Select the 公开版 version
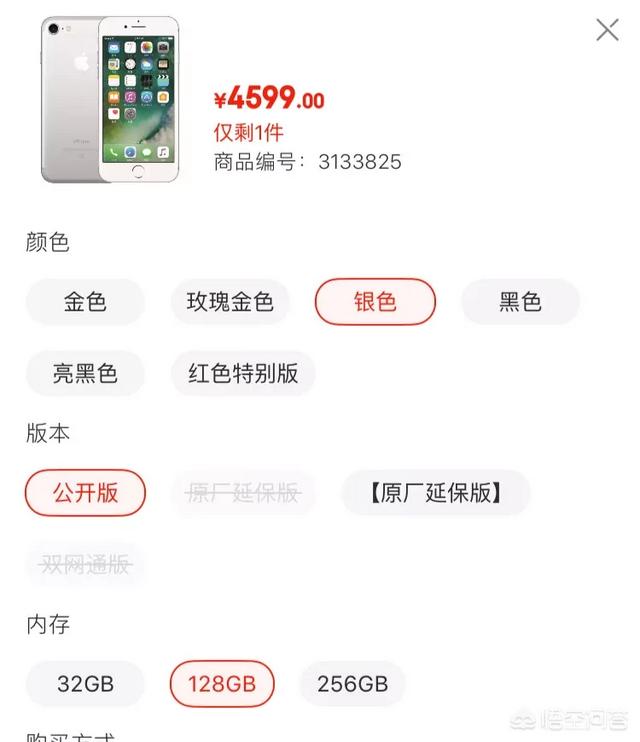This screenshot has height=742, width=640. click(x=85, y=493)
